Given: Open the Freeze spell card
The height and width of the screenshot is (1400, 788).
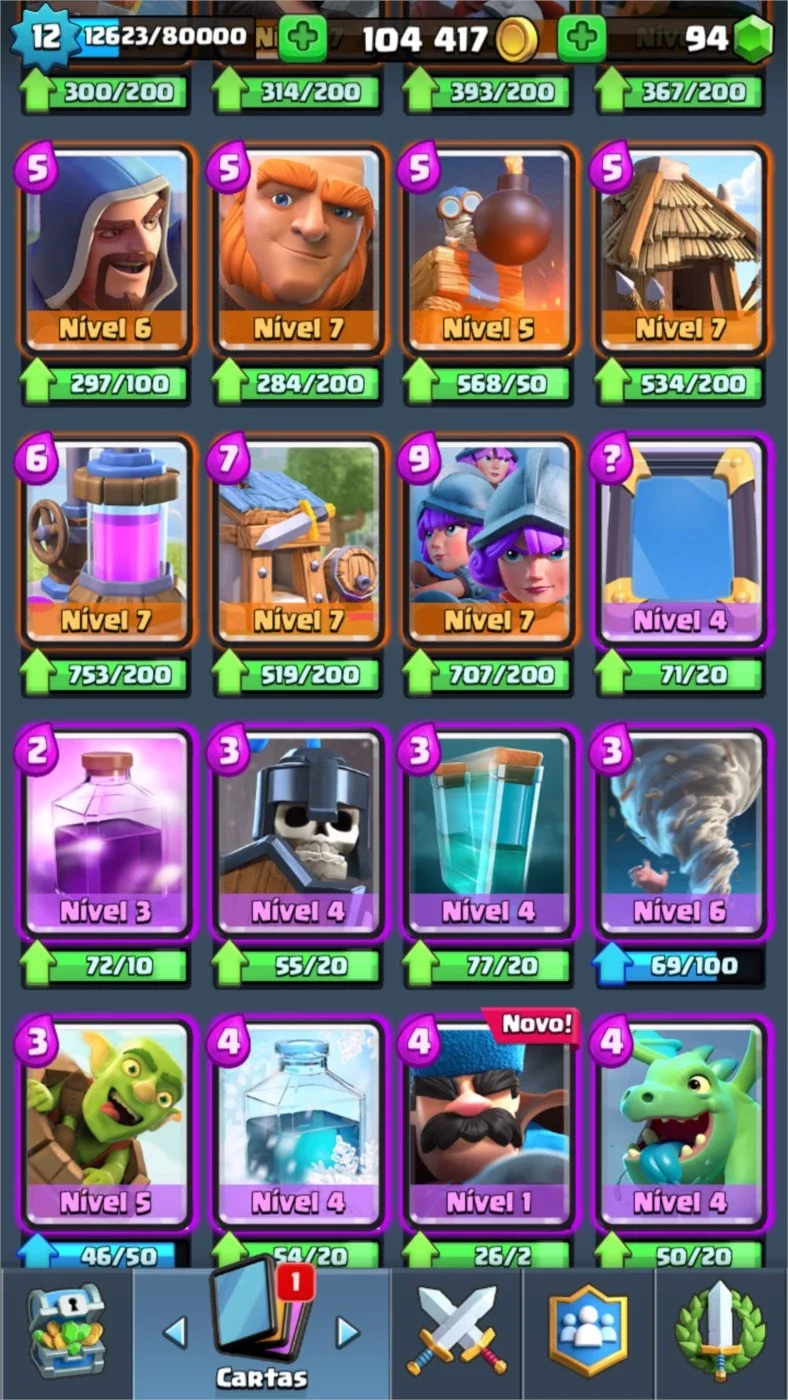Looking at the screenshot, I should (297, 1124).
